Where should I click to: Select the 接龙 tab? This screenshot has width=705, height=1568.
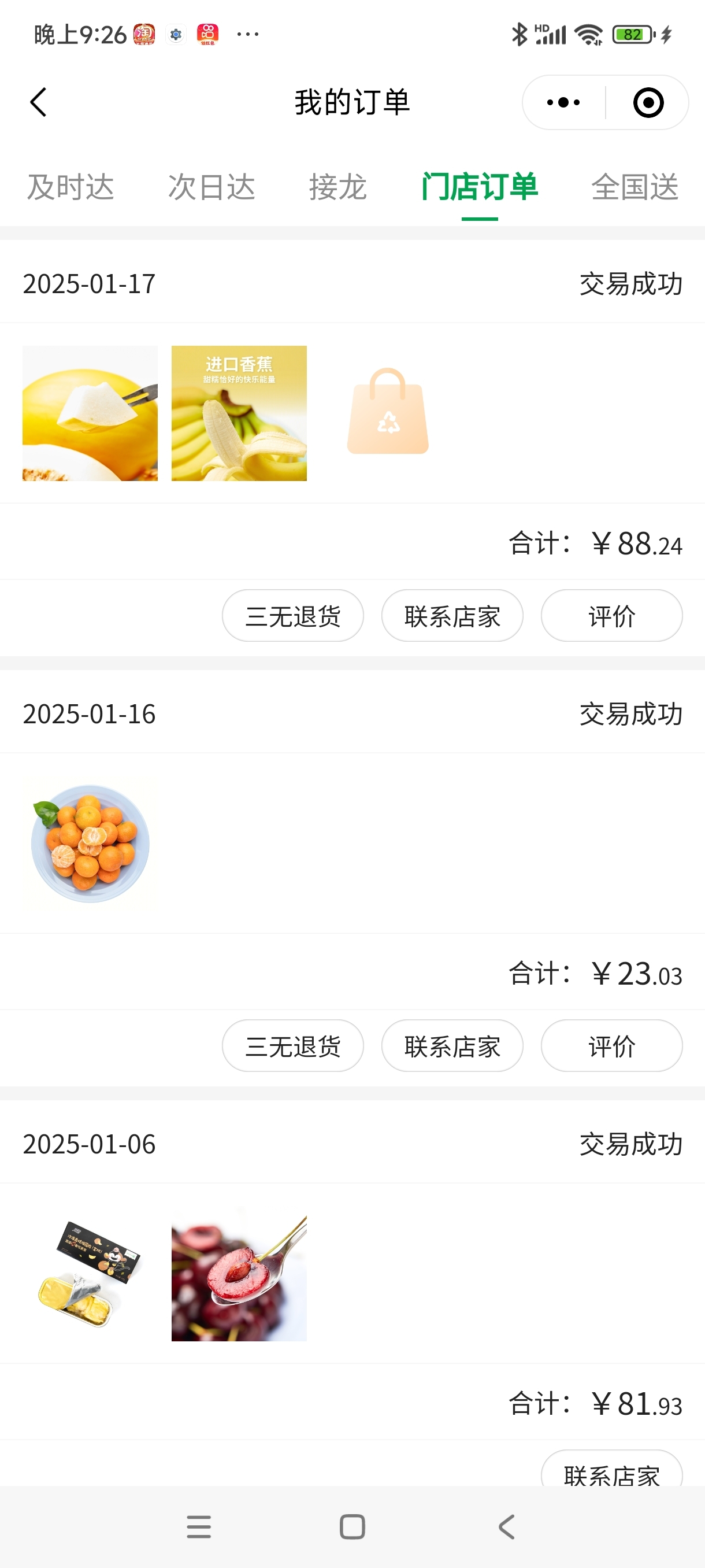[x=337, y=187]
